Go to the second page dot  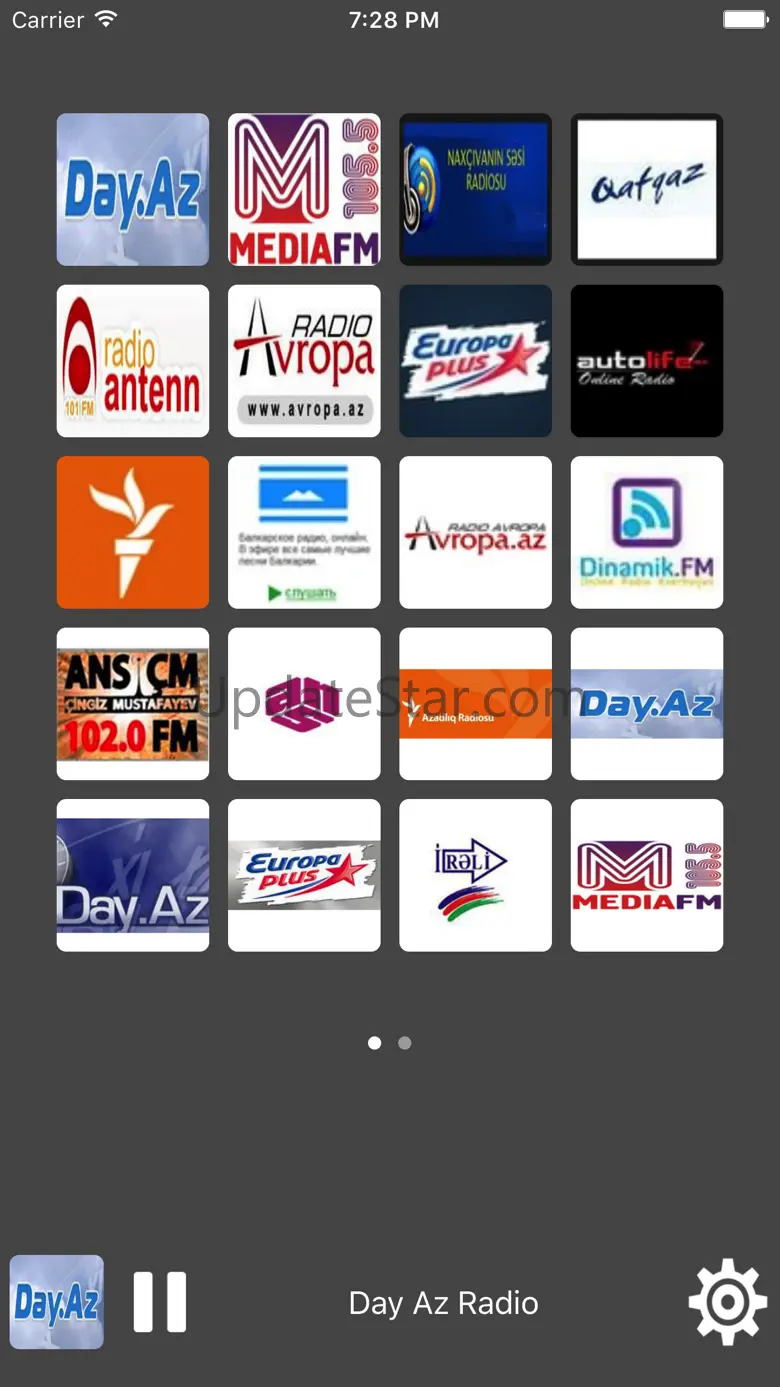(x=405, y=1043)
